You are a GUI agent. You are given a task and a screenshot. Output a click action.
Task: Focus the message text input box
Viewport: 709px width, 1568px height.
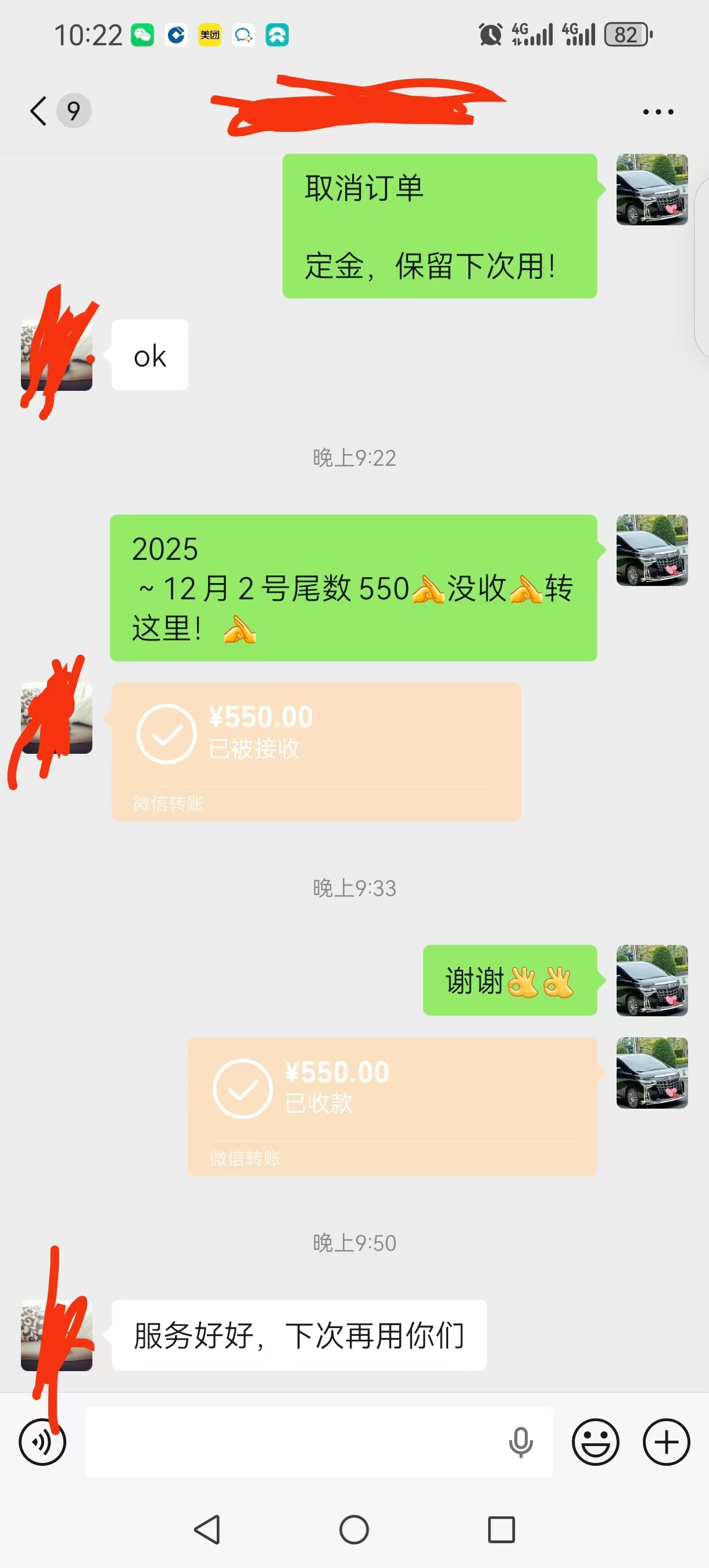coord(292,1442)
